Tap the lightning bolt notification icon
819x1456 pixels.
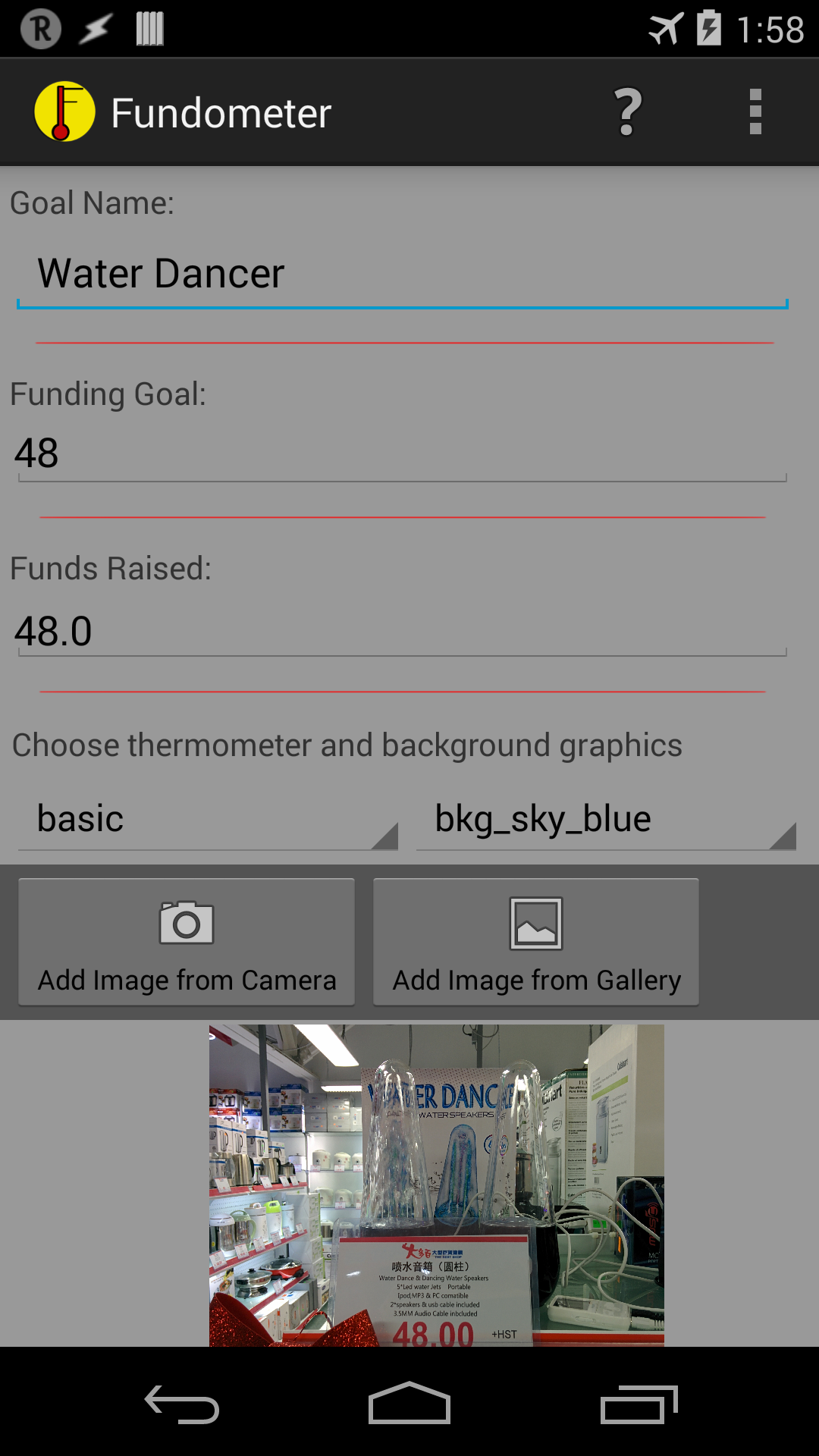(x=94, y=27)
